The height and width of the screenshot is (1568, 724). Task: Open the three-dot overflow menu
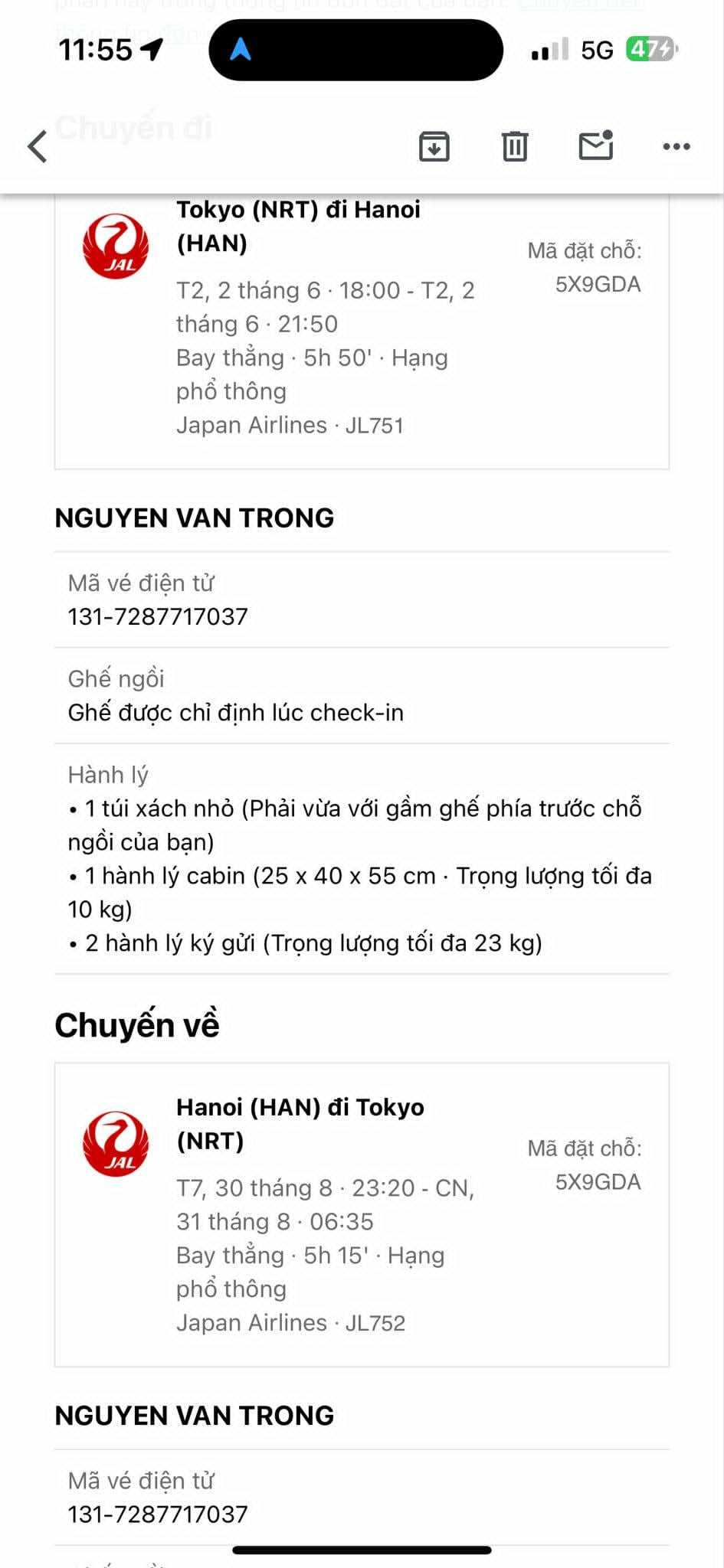[x=676, y=146]
